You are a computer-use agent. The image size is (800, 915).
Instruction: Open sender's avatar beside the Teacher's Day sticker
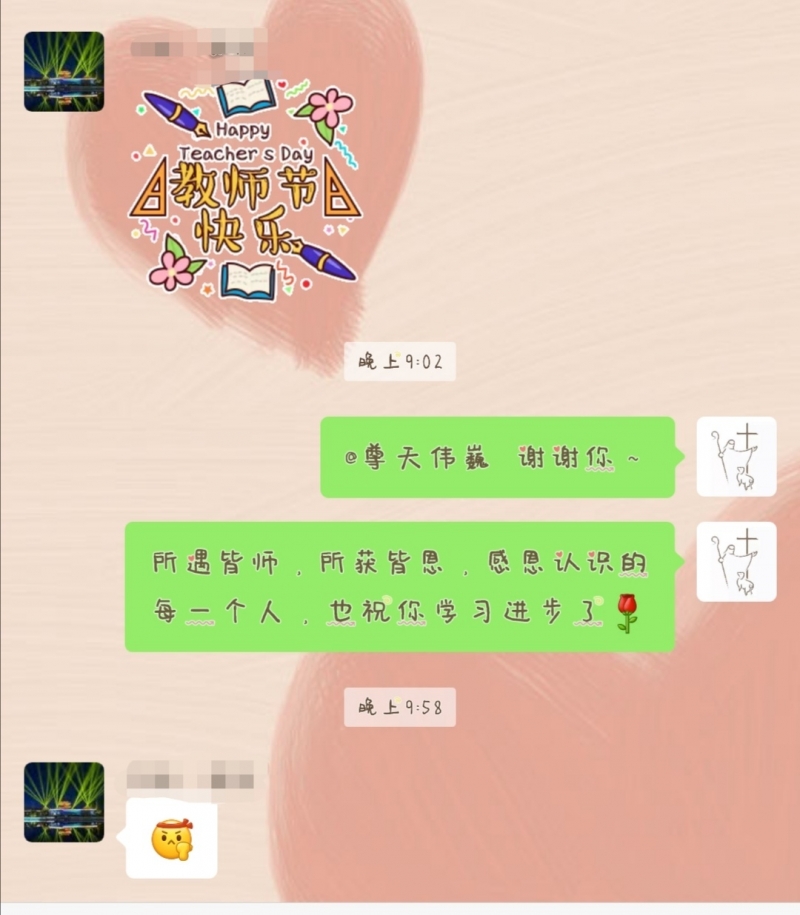(x=64, y=71)
